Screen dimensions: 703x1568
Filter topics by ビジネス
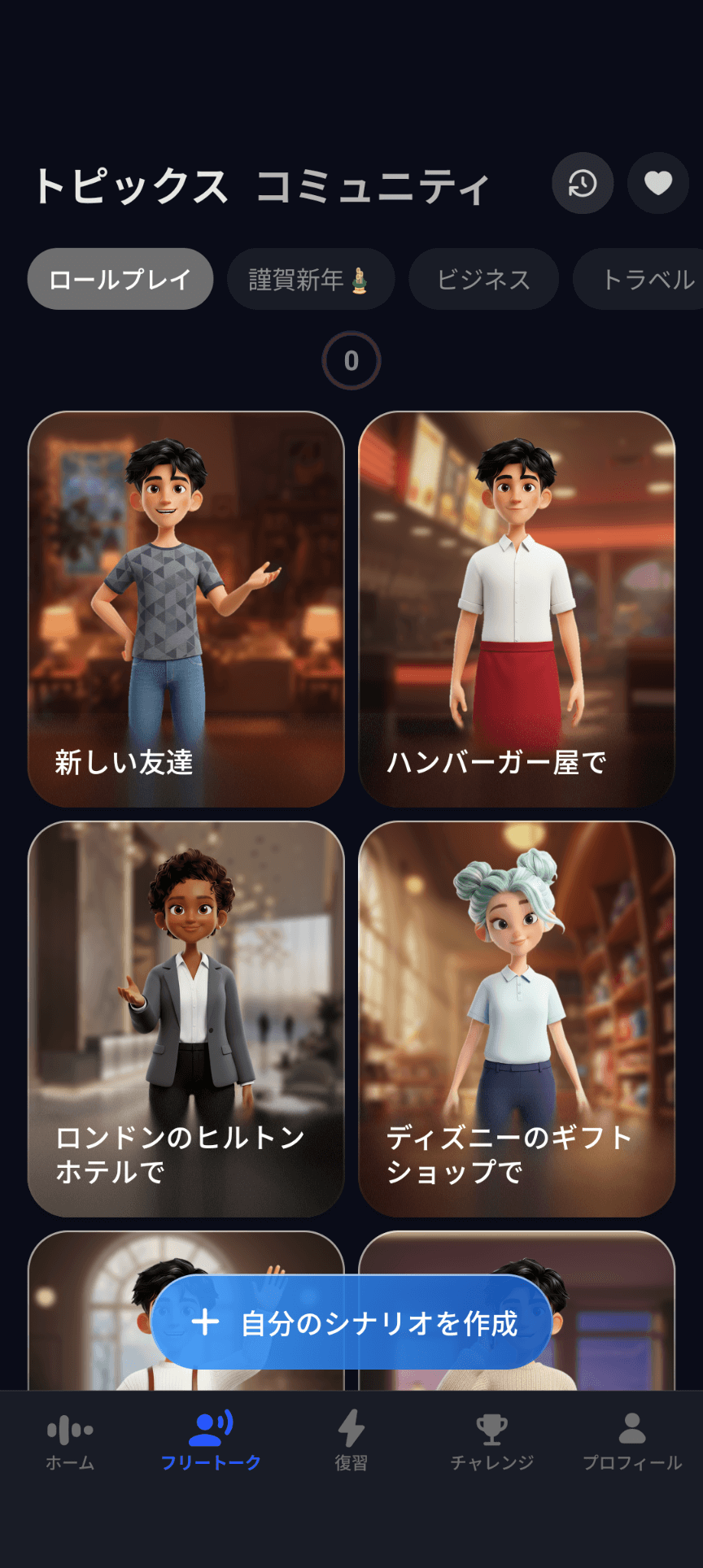pyautogui.click(x=483, y=280)
